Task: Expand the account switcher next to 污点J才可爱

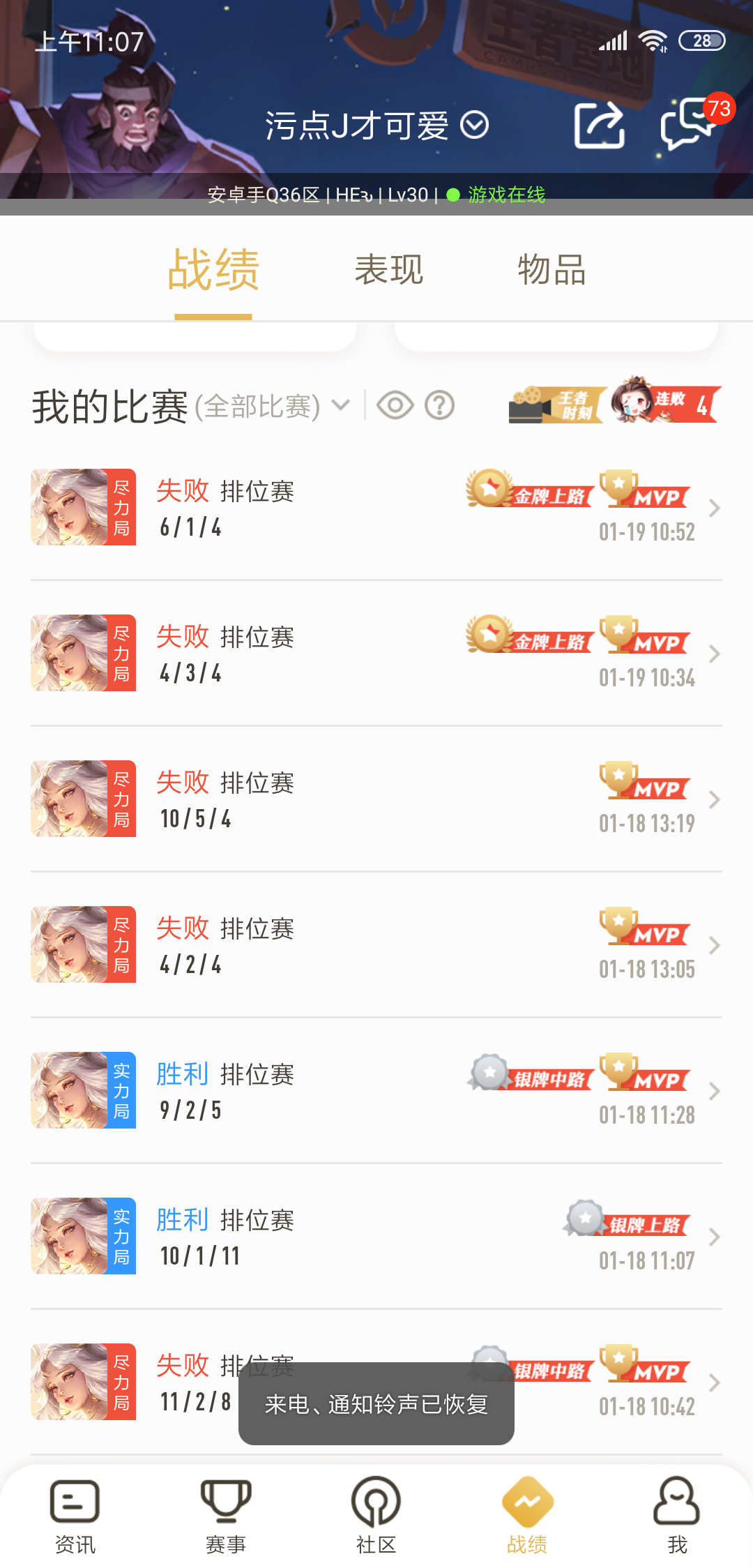Action: pos(475,126)
